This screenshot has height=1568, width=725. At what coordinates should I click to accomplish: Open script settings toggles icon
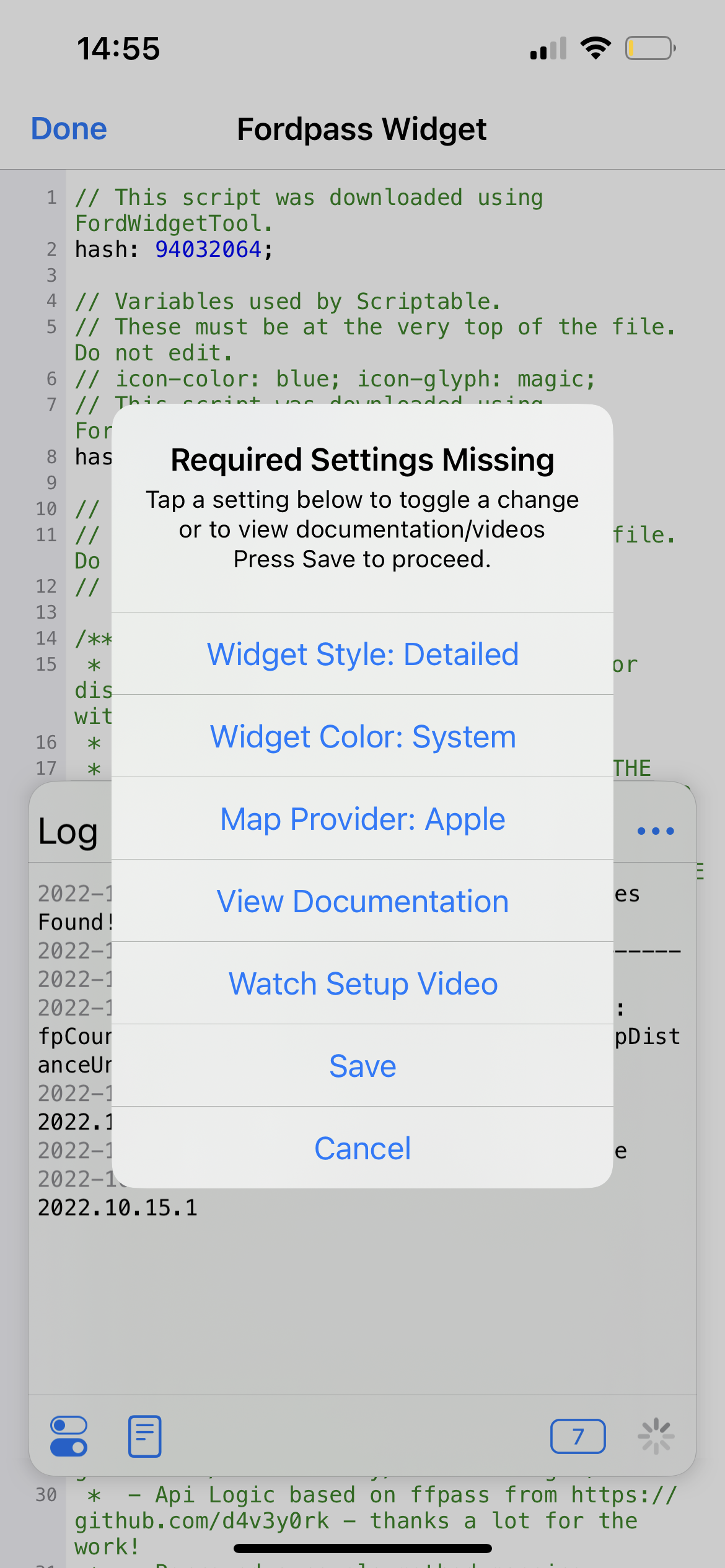click(69, 1435)
